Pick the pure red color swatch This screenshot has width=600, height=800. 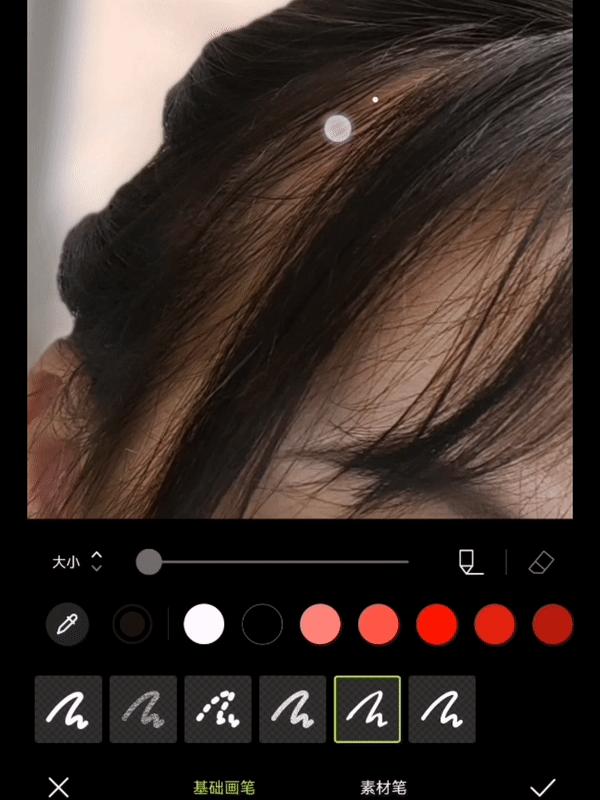(x=437, y=625)
